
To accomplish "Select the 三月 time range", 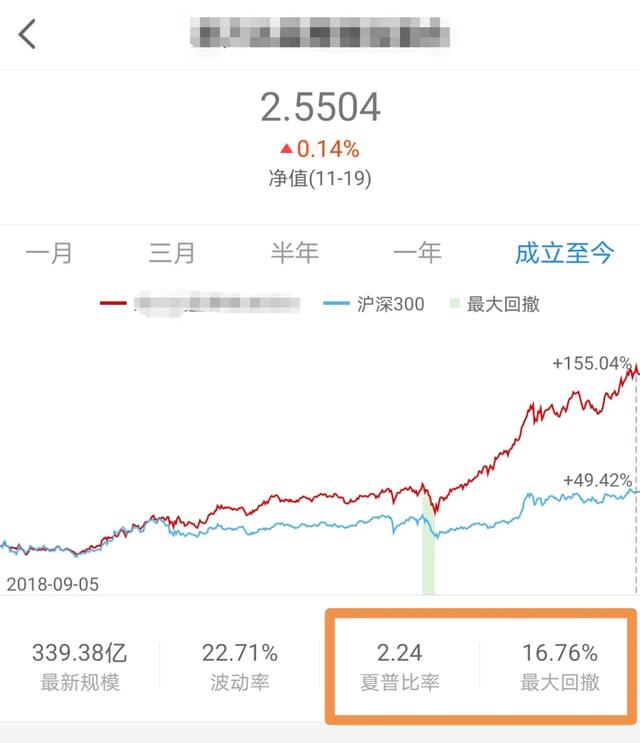I will (x=172, y=253).
